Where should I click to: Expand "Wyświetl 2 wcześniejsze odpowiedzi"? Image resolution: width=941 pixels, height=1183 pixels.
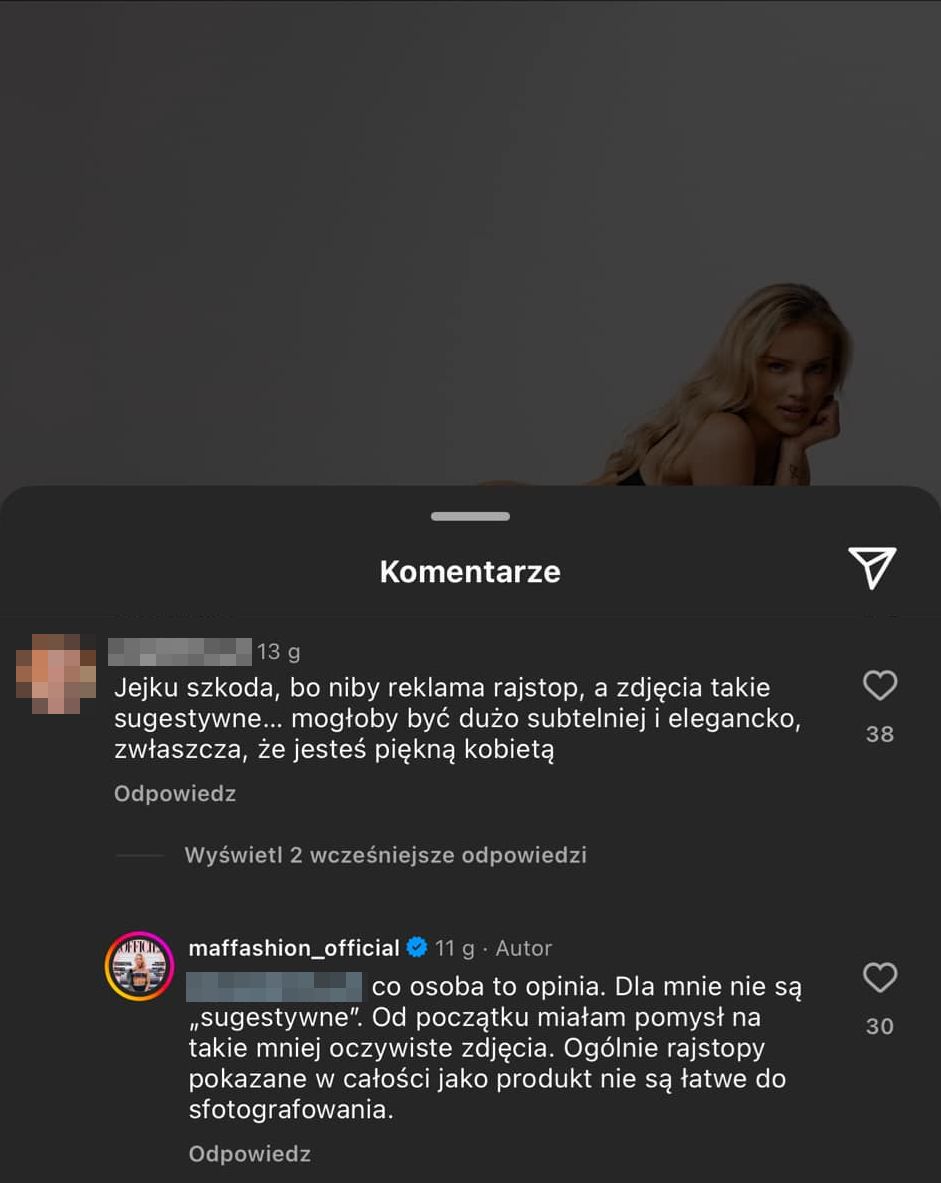384,855
